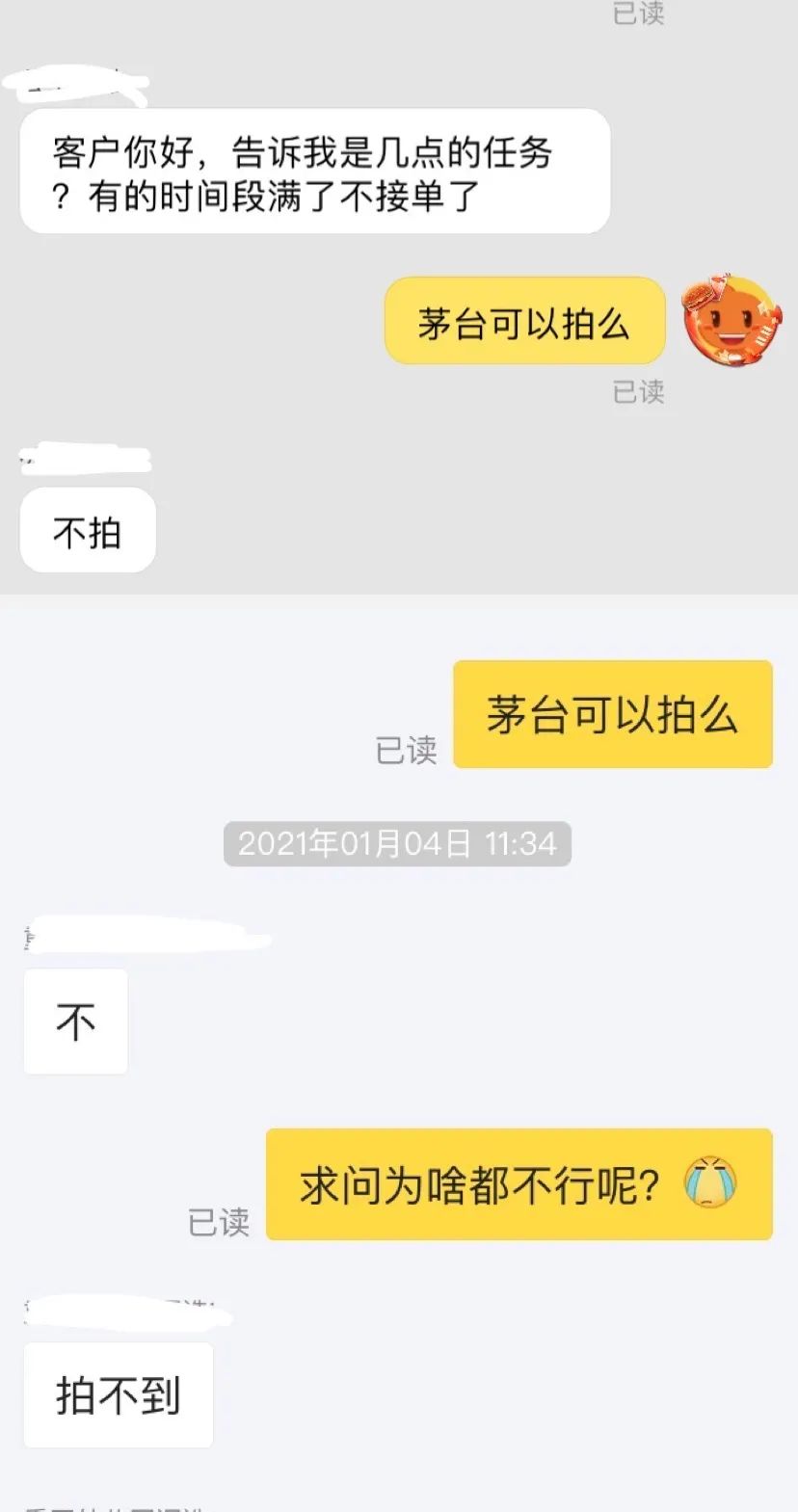The image size is (798, 1512).
Task: Open the seller greeting message about 任务 times
Action: 313,170
